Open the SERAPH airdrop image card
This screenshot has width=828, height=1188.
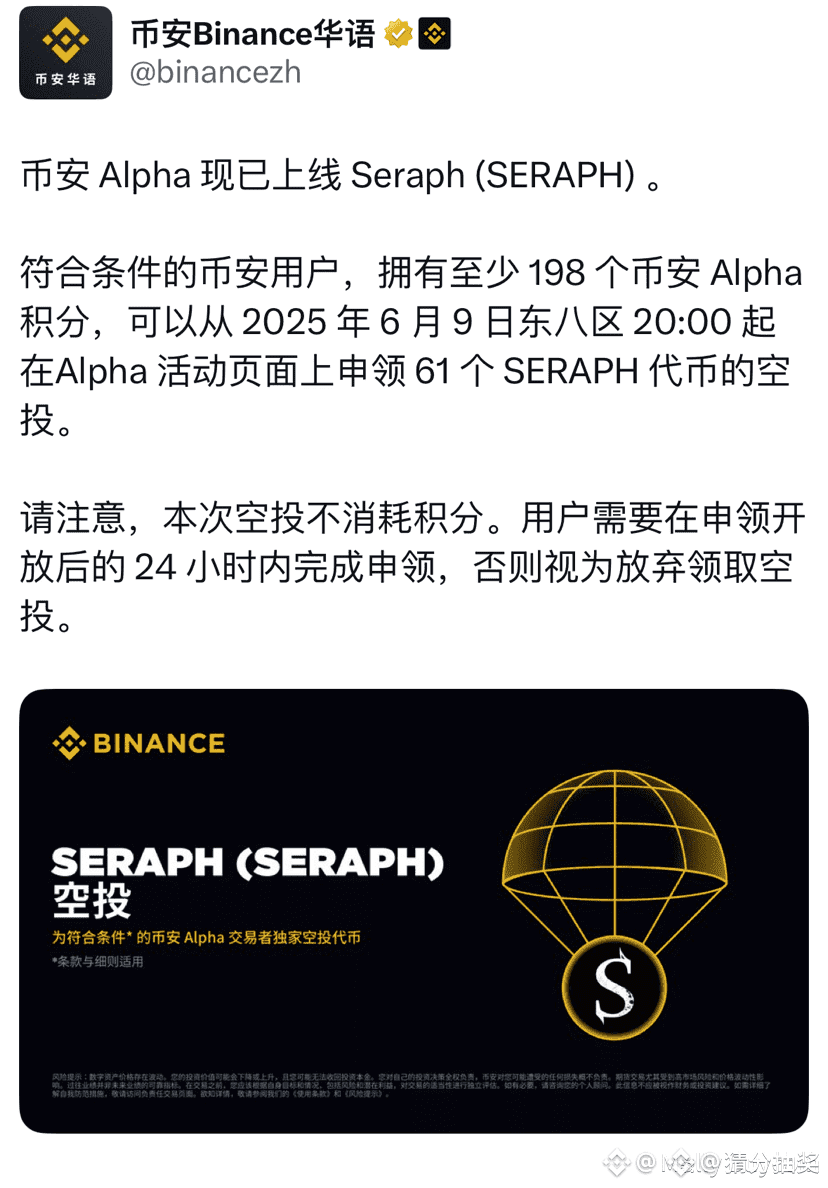point(414,910)
